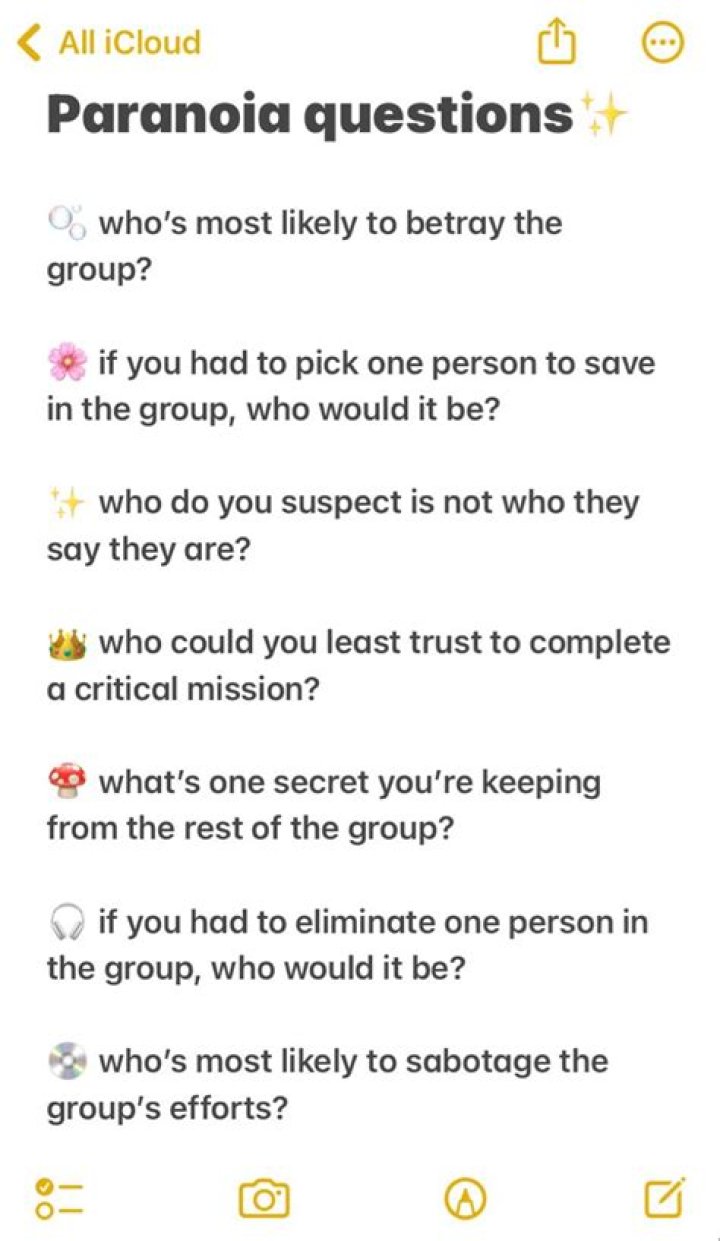Compose a new note
This screenshot has height=1241, width=720.
point(664,1197)
